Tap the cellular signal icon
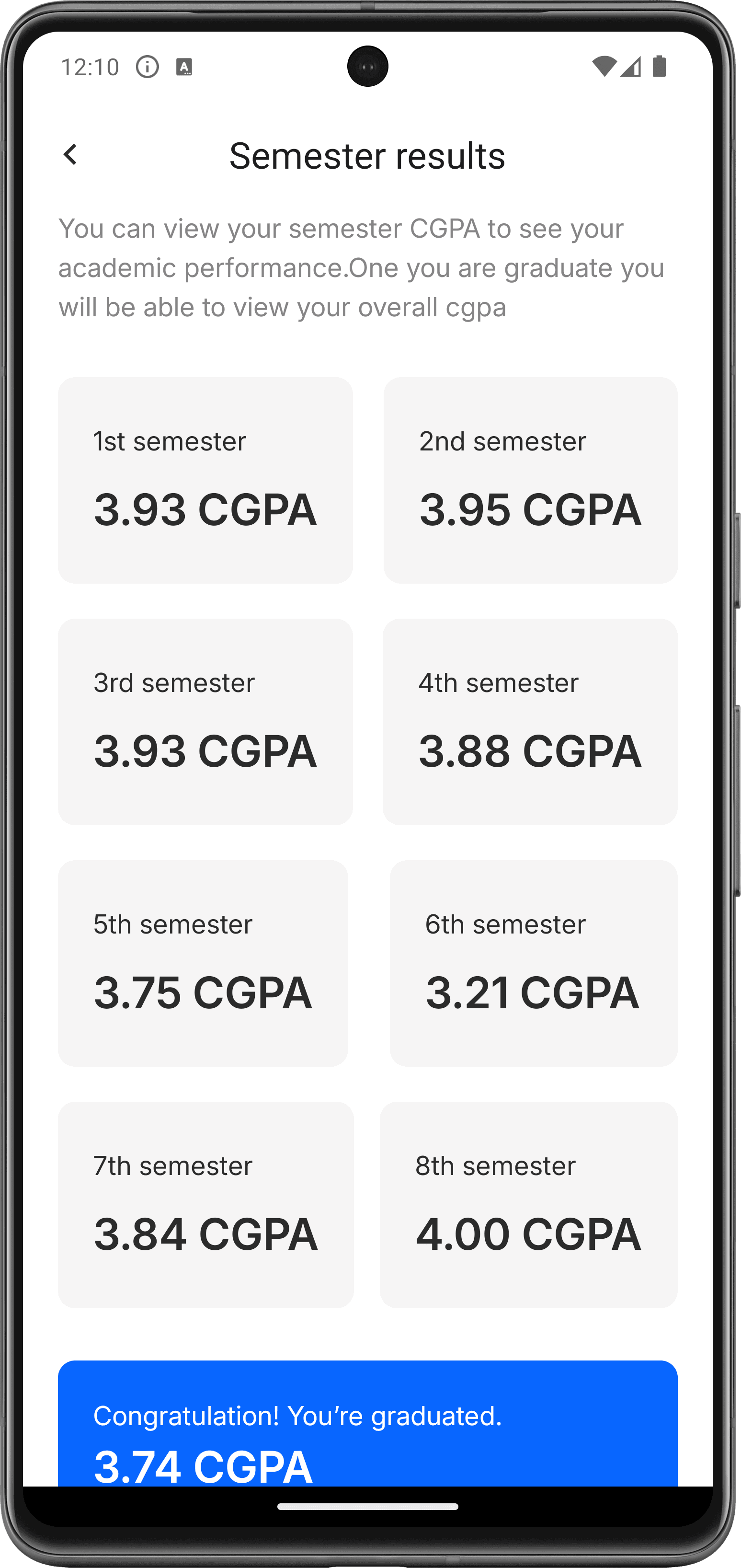Image resolution: width=741 pixels, height=1568 pixels. pyautogui.click(x=631, y=68)
